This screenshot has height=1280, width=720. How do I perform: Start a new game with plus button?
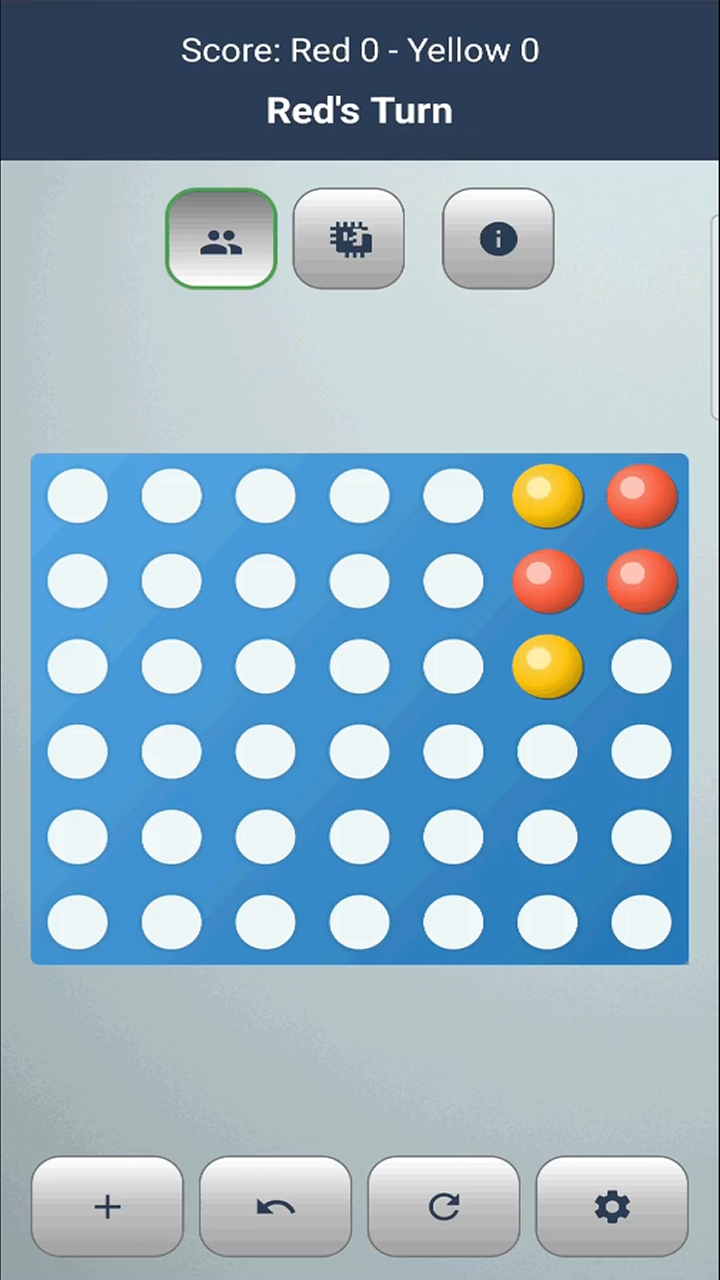pos(107,1206)
